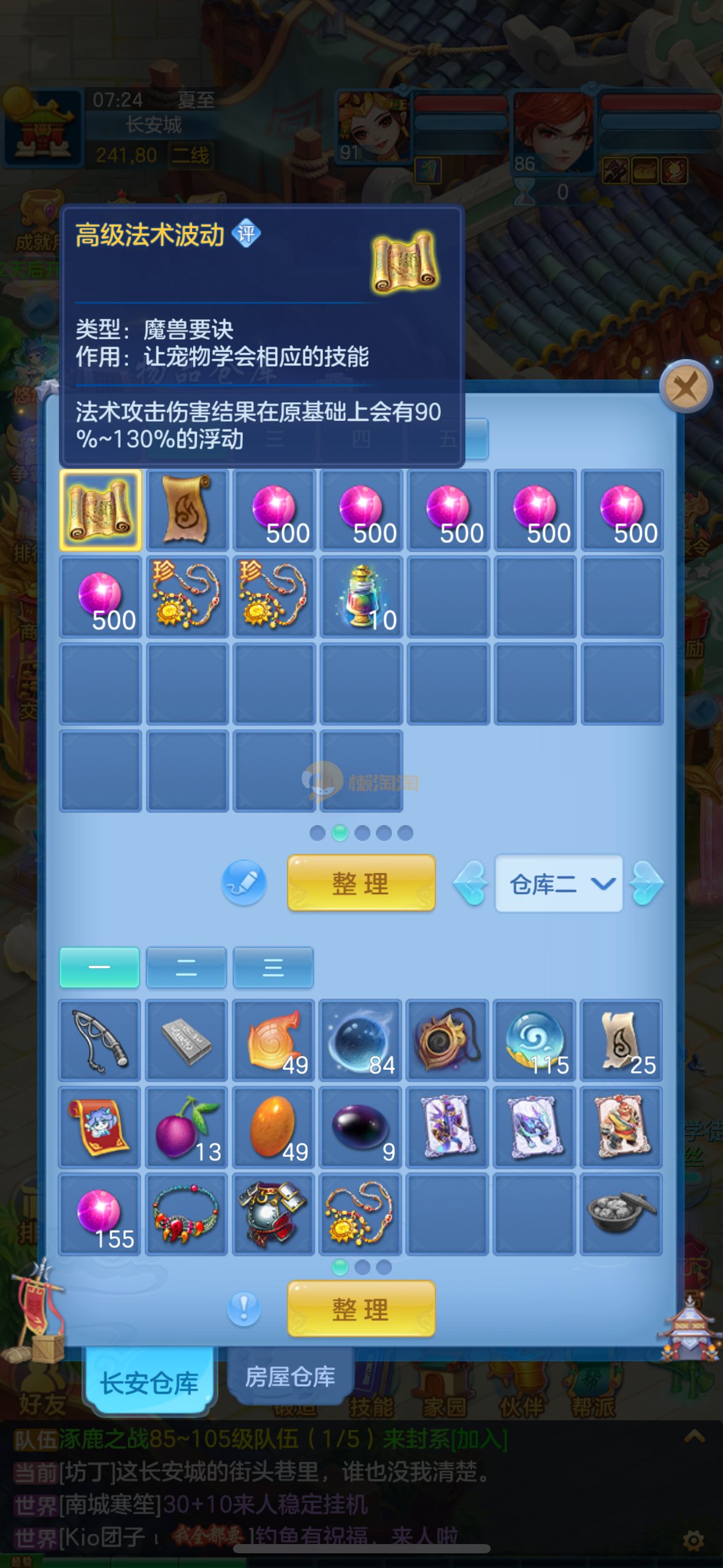723x1568 pixels.
Task: Tap the blue exclamation info icon
Action: click(x=244, y=1309)
